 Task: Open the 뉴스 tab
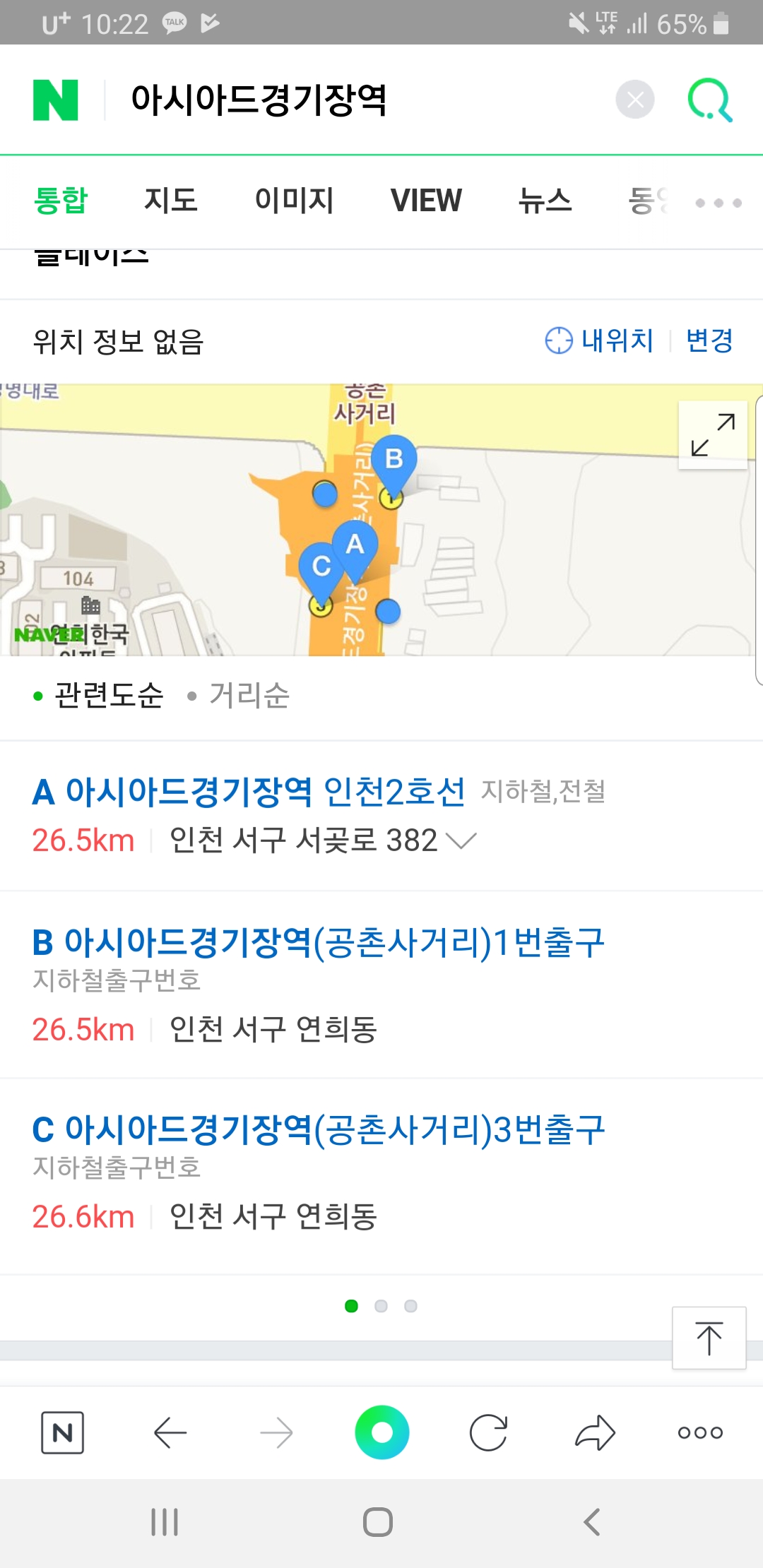pos(545,201)
